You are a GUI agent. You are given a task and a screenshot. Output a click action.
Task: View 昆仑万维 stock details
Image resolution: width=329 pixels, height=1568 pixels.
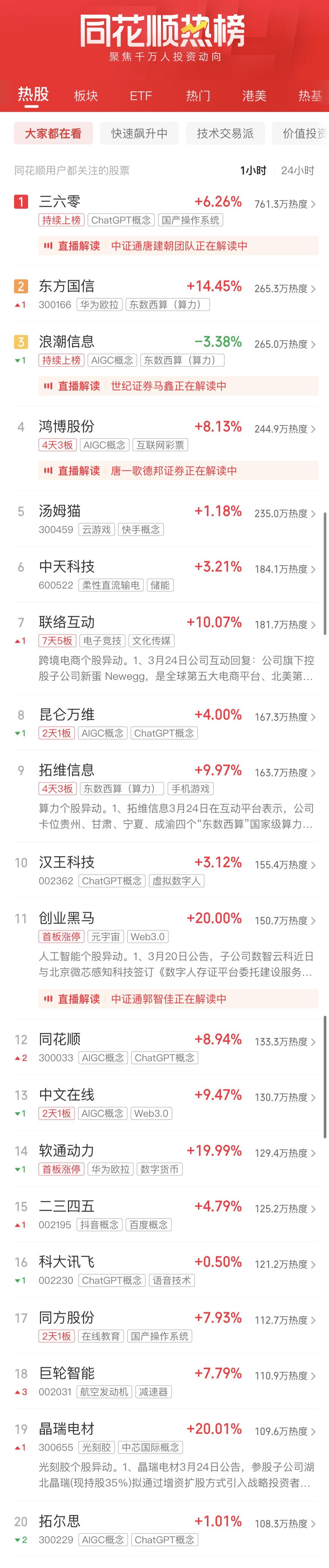[x=66, y=715]
